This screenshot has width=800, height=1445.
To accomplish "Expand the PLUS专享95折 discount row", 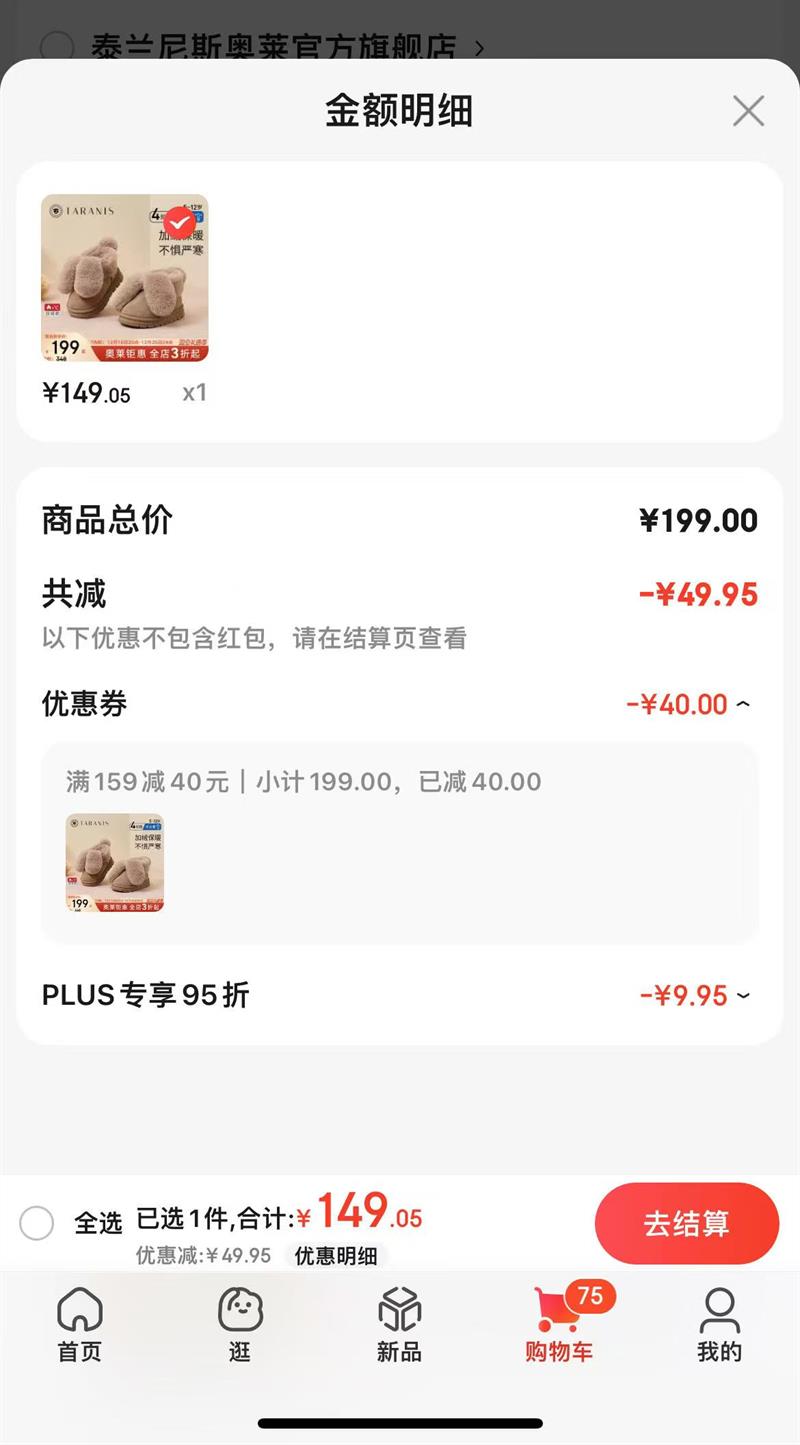I will (x=743, y=996).
